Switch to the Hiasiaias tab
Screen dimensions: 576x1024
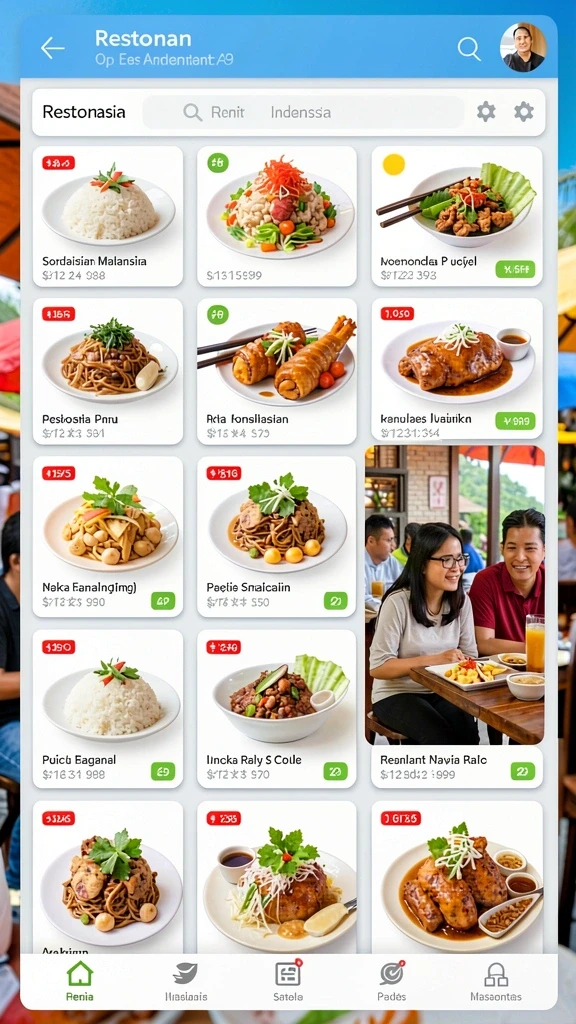click(x=186, y=982)
